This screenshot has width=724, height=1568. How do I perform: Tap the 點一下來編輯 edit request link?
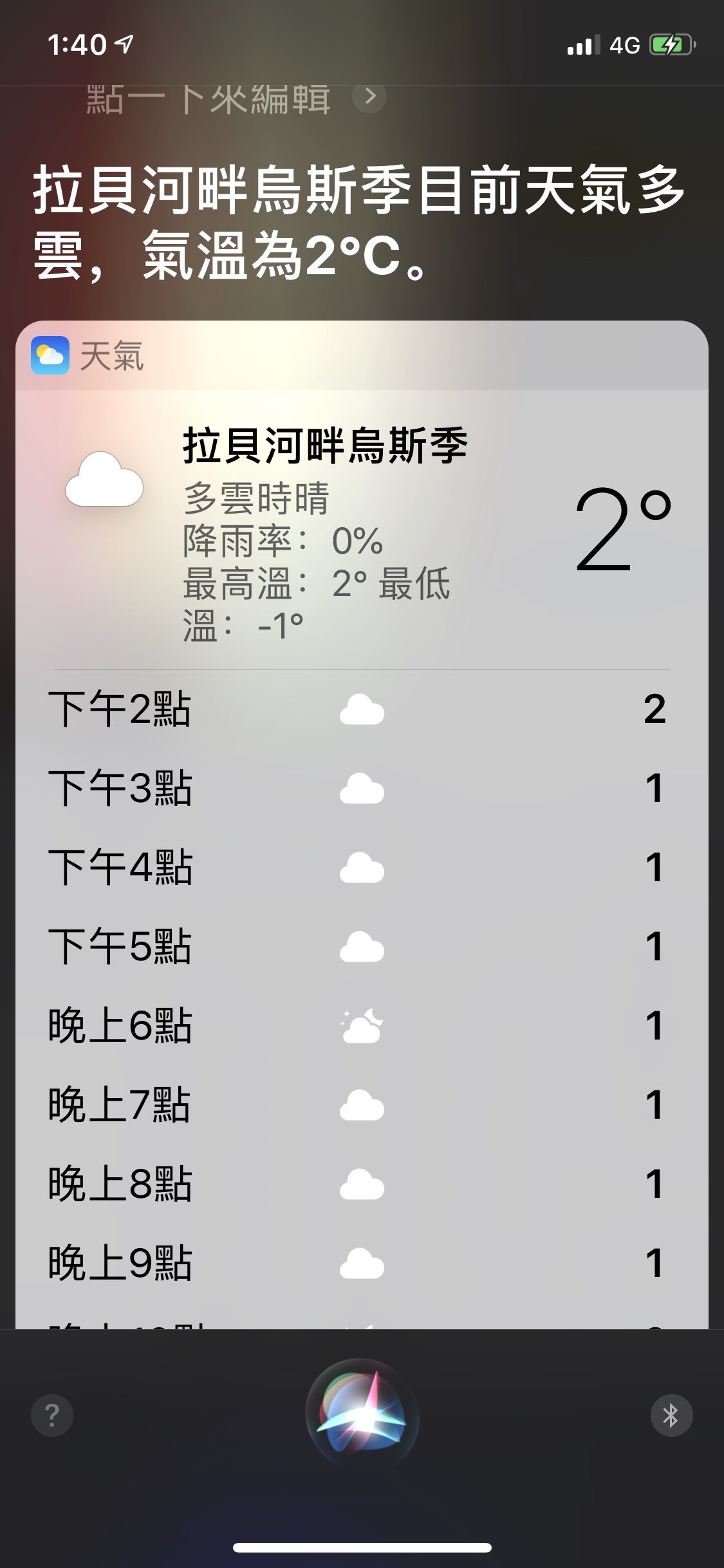coord(236,98)
